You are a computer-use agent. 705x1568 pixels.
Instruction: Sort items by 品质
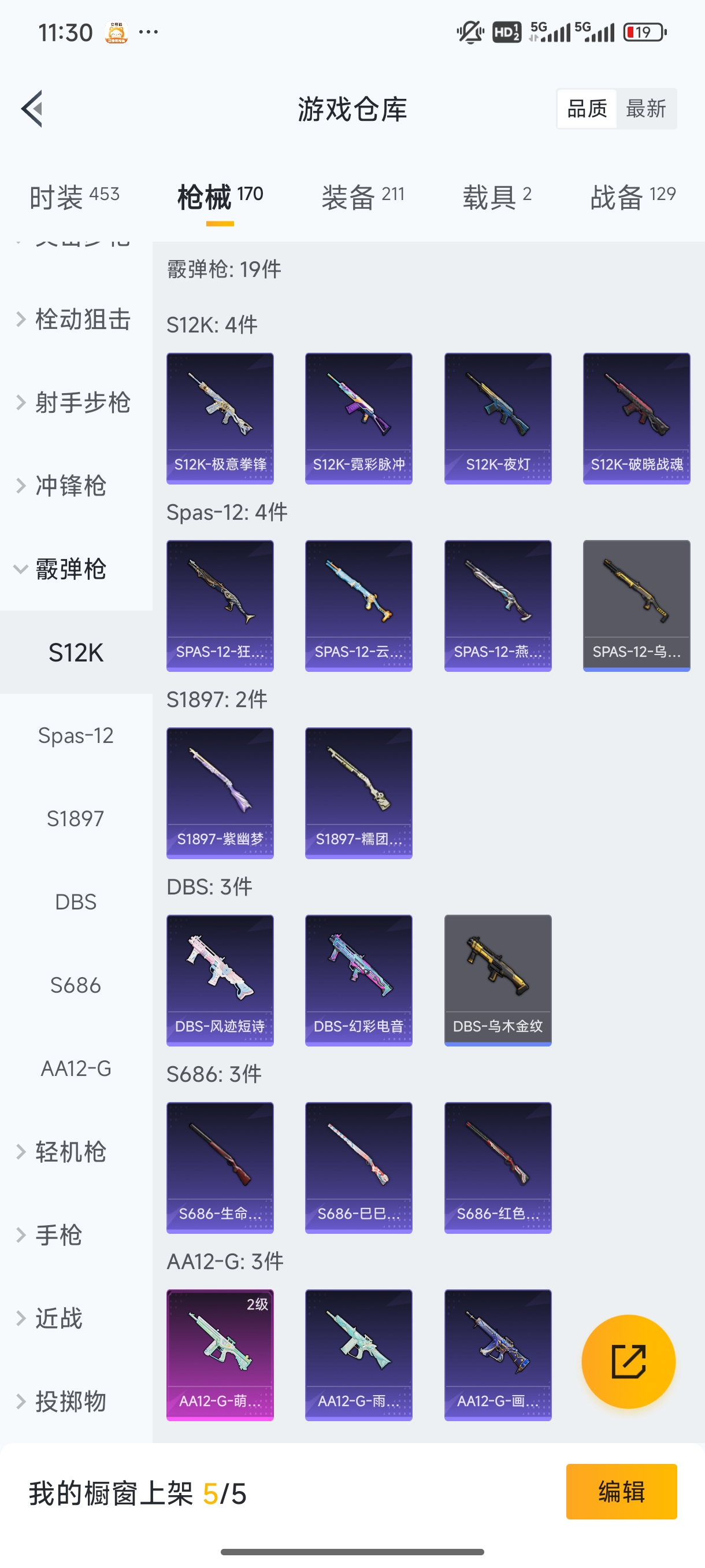tap(587, 109)
